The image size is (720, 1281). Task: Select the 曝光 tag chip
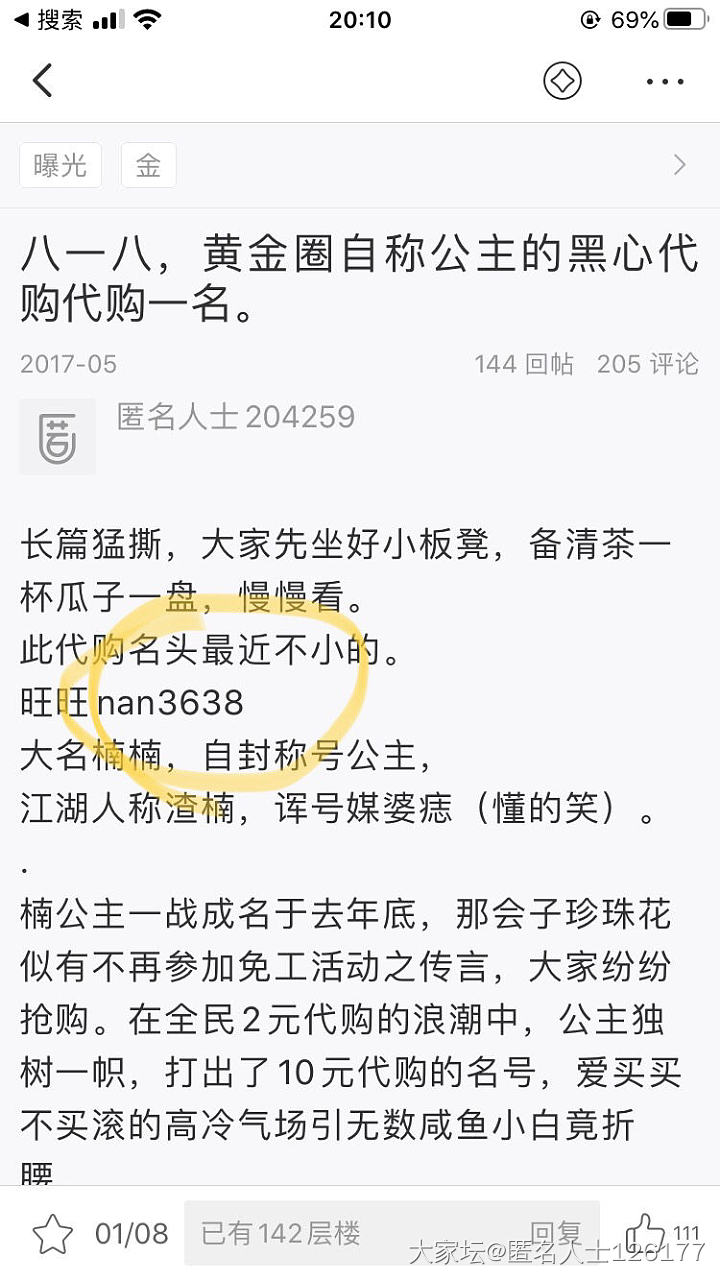60,165
